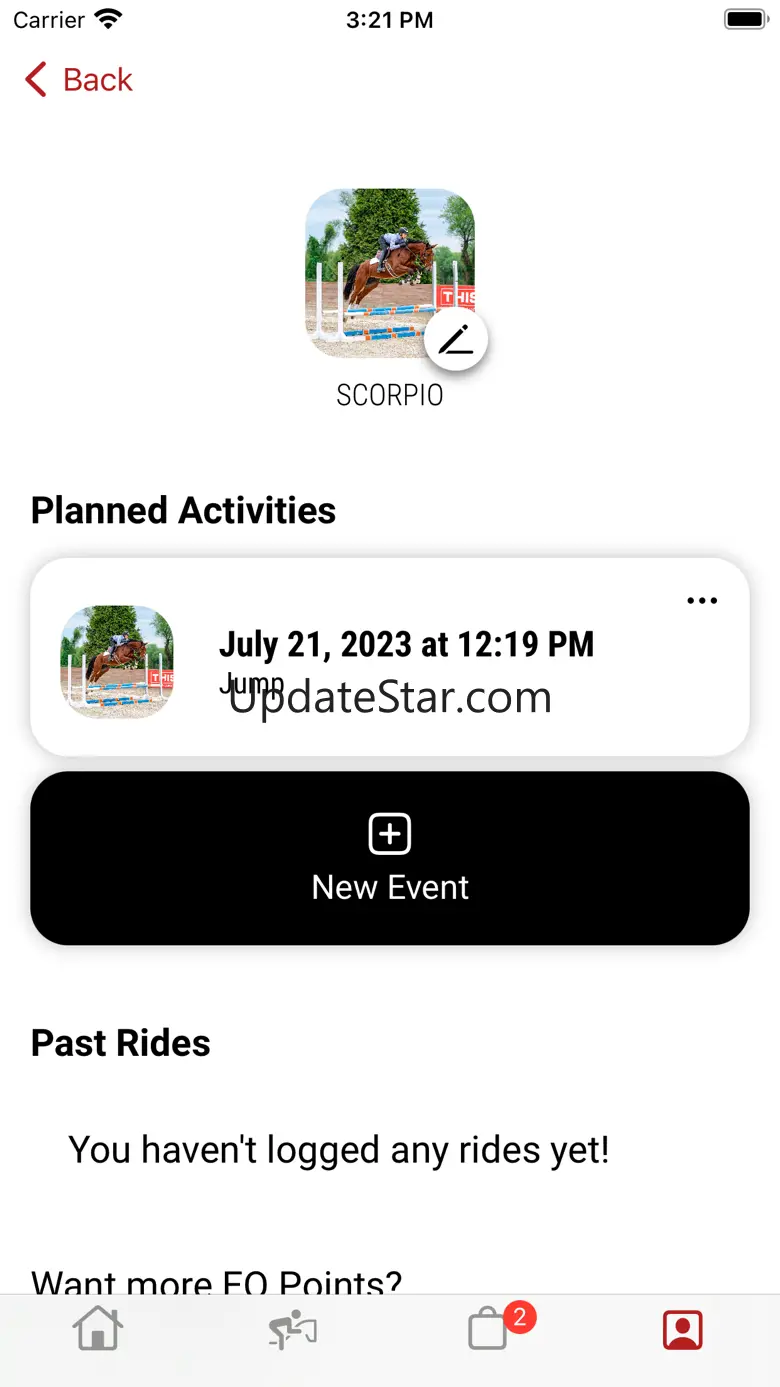The width and height of the screenshot is (780, 1387).
Task: Open the rider tab in the bottom bar
Action: 293,1331
